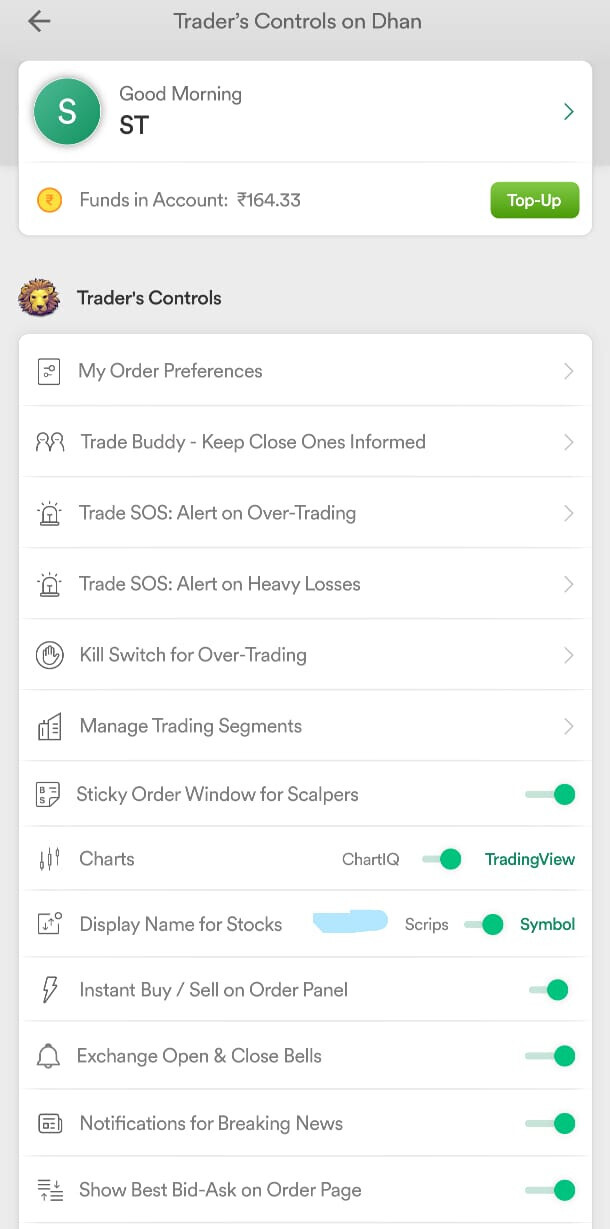Screen dimensions: 610x1229
Task: Open Manage Trading Segments
Action: click(x=305, y=726)
